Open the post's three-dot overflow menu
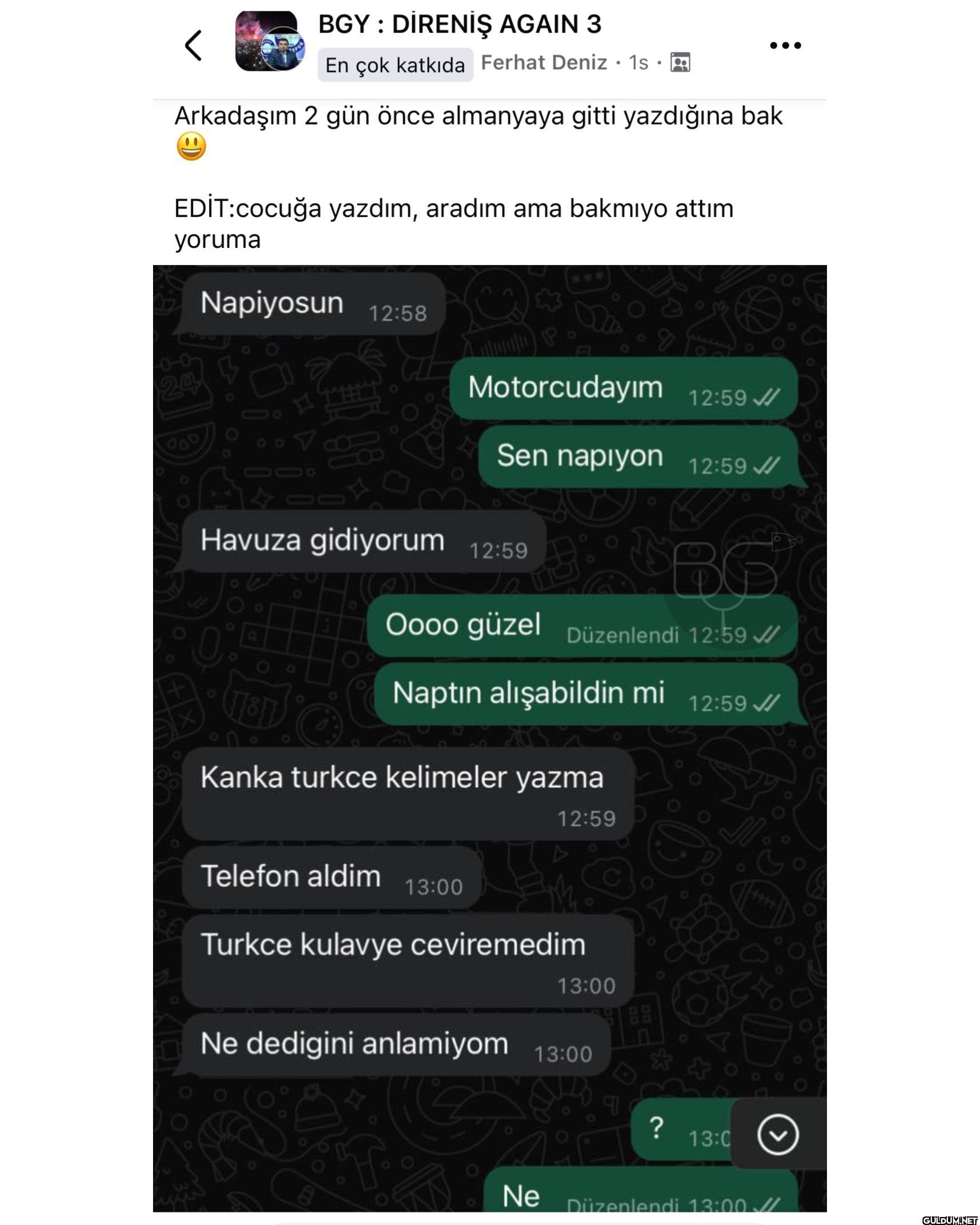Image resolution: width=980 pixels, height=1225 pixels. (785, 45)
